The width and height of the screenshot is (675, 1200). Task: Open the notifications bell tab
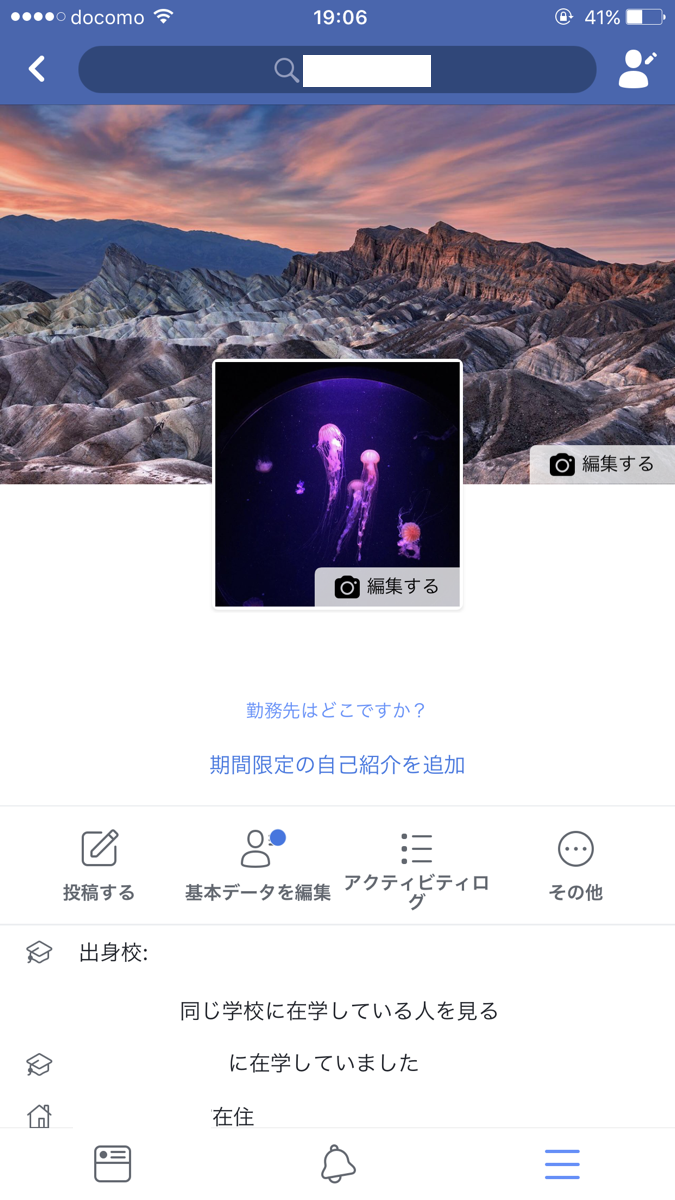click(x=338, y=1164)
